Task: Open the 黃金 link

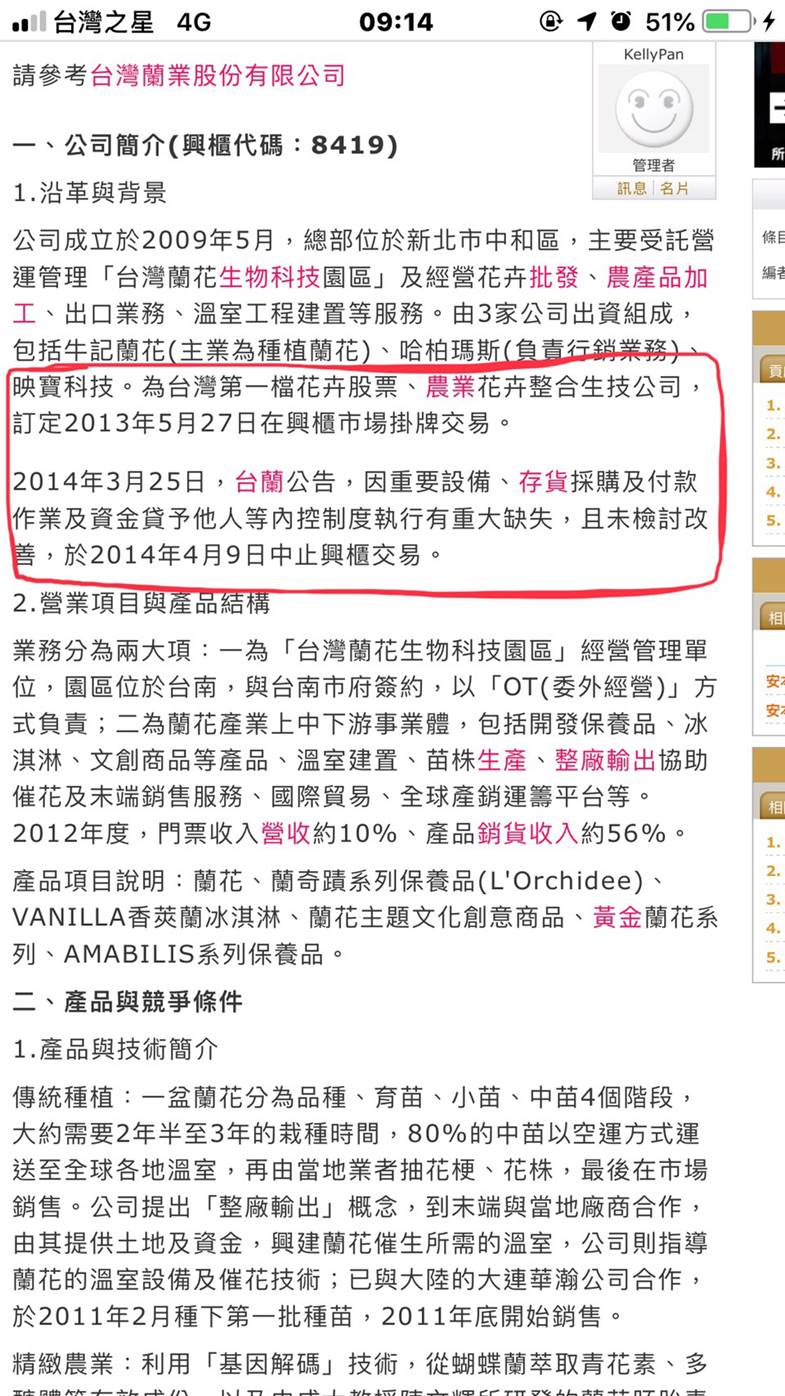Action: click(x=617, y=918)
